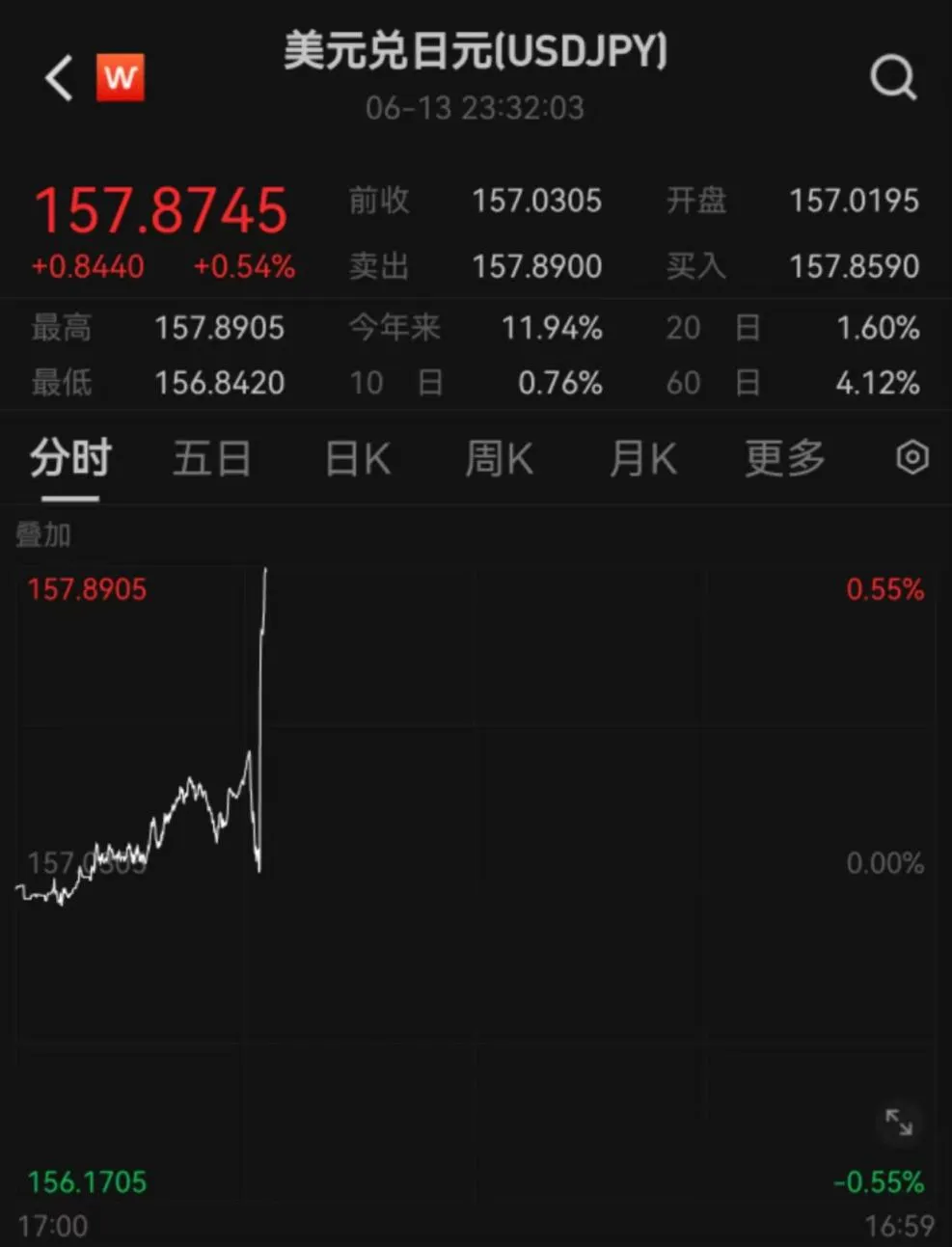952x1247 pixels.
Task: Tap the timestamp 06-13 23:32:03 under title
Action: click(476, 108)
